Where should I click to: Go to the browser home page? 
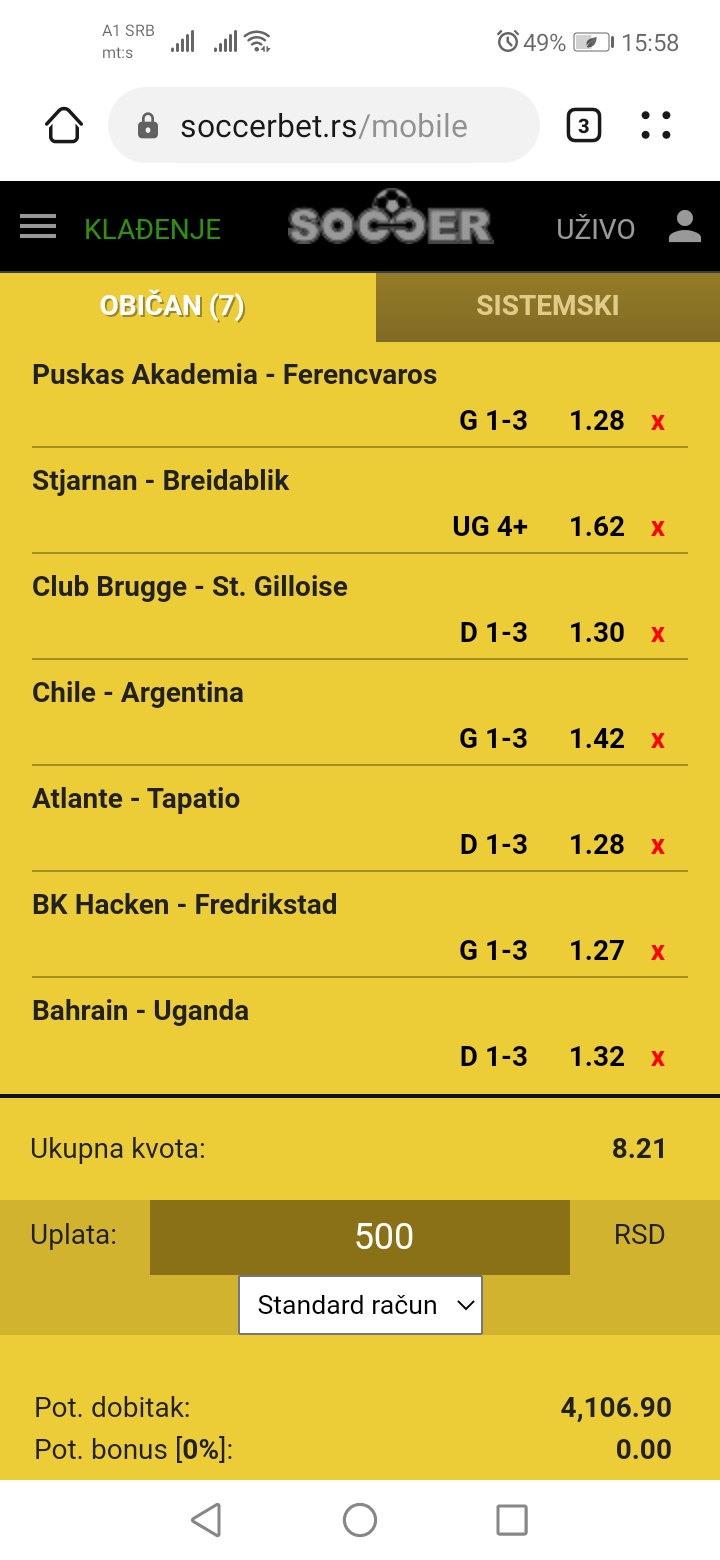tap(64, 125)
